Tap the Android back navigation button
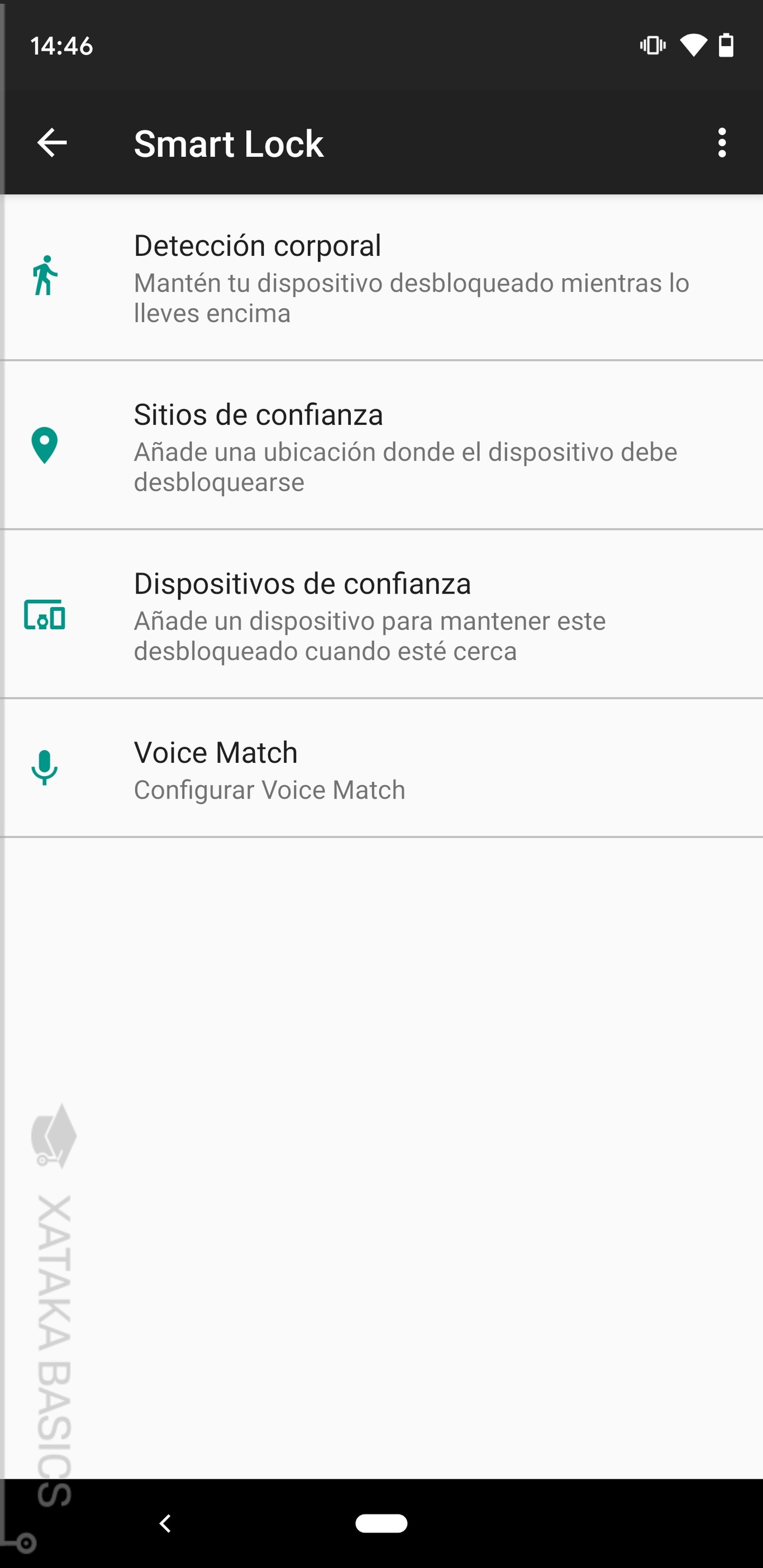This screenshot has height=1568, width=763. click(x=165, y=1522)
